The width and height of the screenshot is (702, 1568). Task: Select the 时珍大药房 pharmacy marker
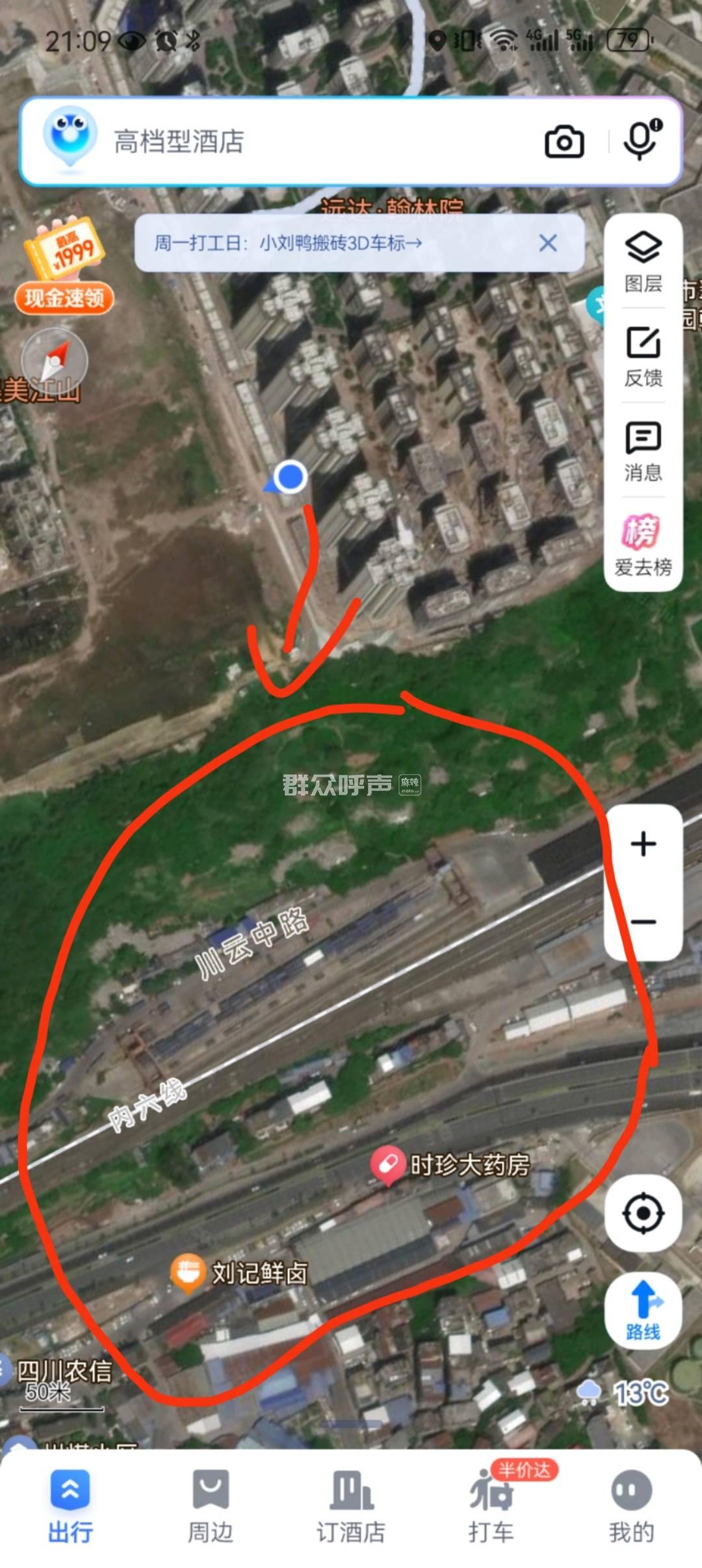387,1164
